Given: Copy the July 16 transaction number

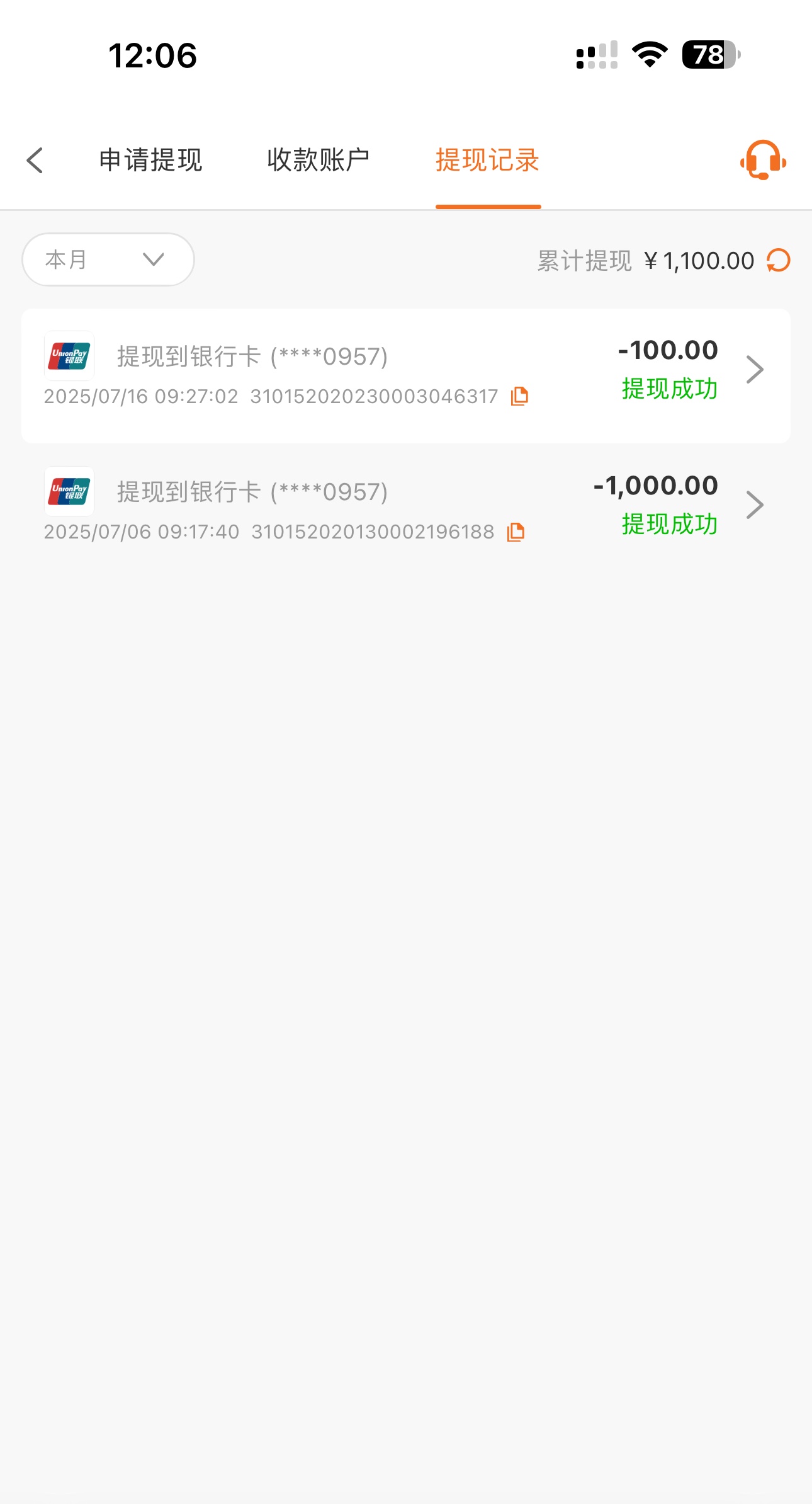Looking at the screenshot, I should coord(519,396).
